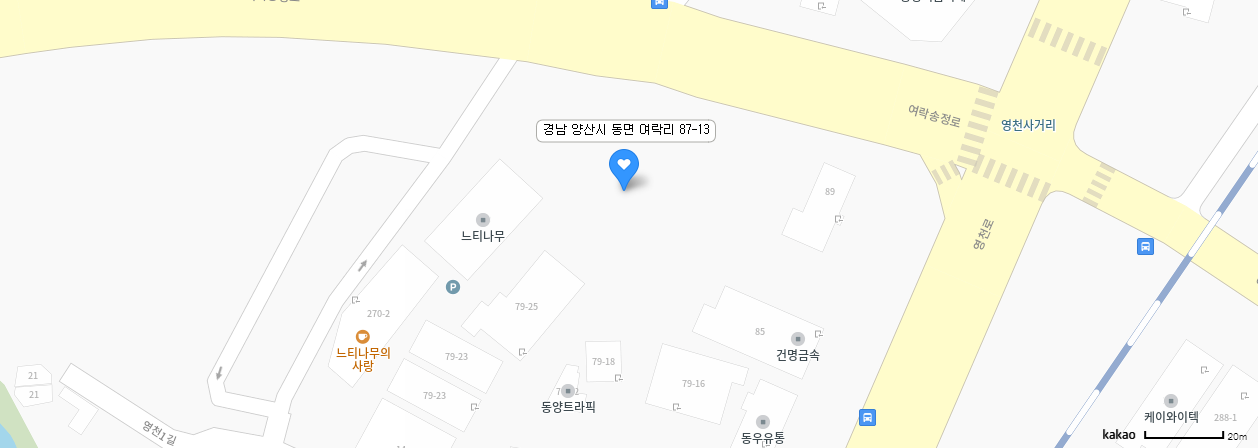Screen dimensions: 1258x448
Task: Open the 케이와이텍 place marker
Action: [1171, 401]
